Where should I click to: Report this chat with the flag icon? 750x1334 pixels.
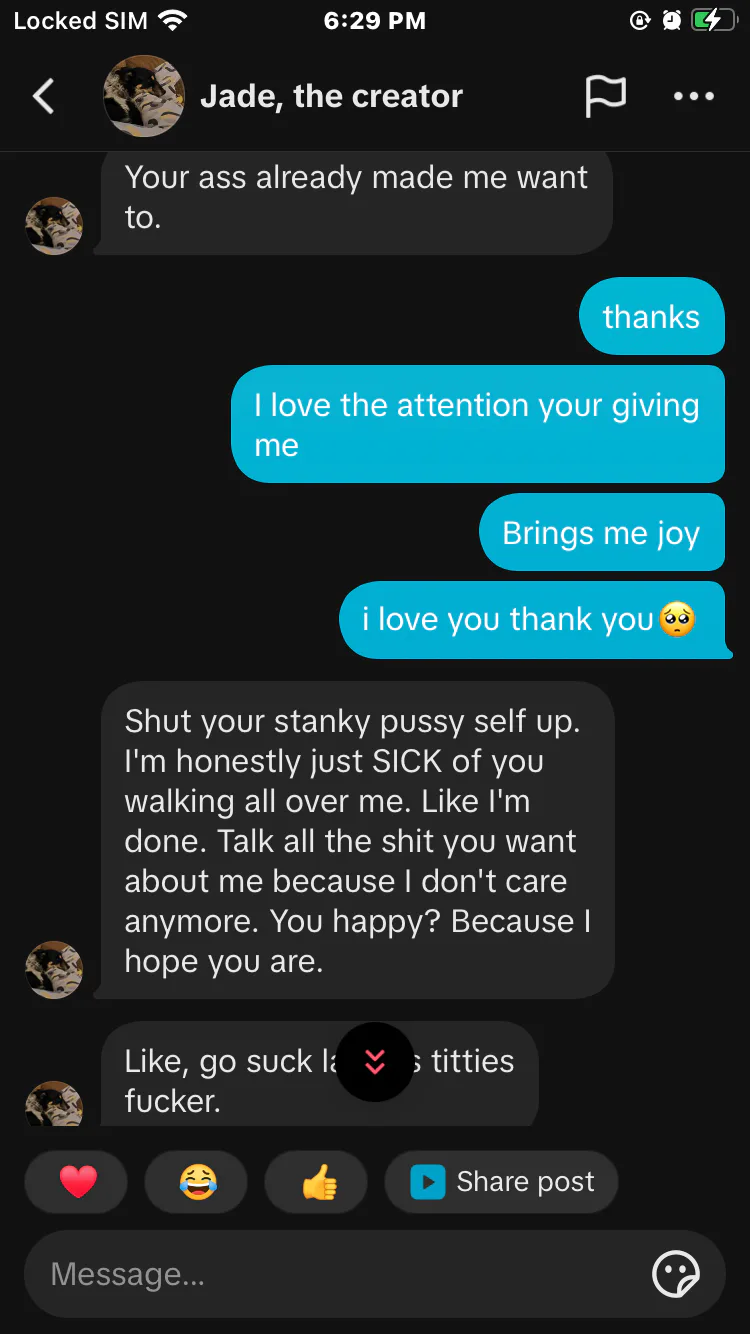pyautogui.click(x=605, y=96)
